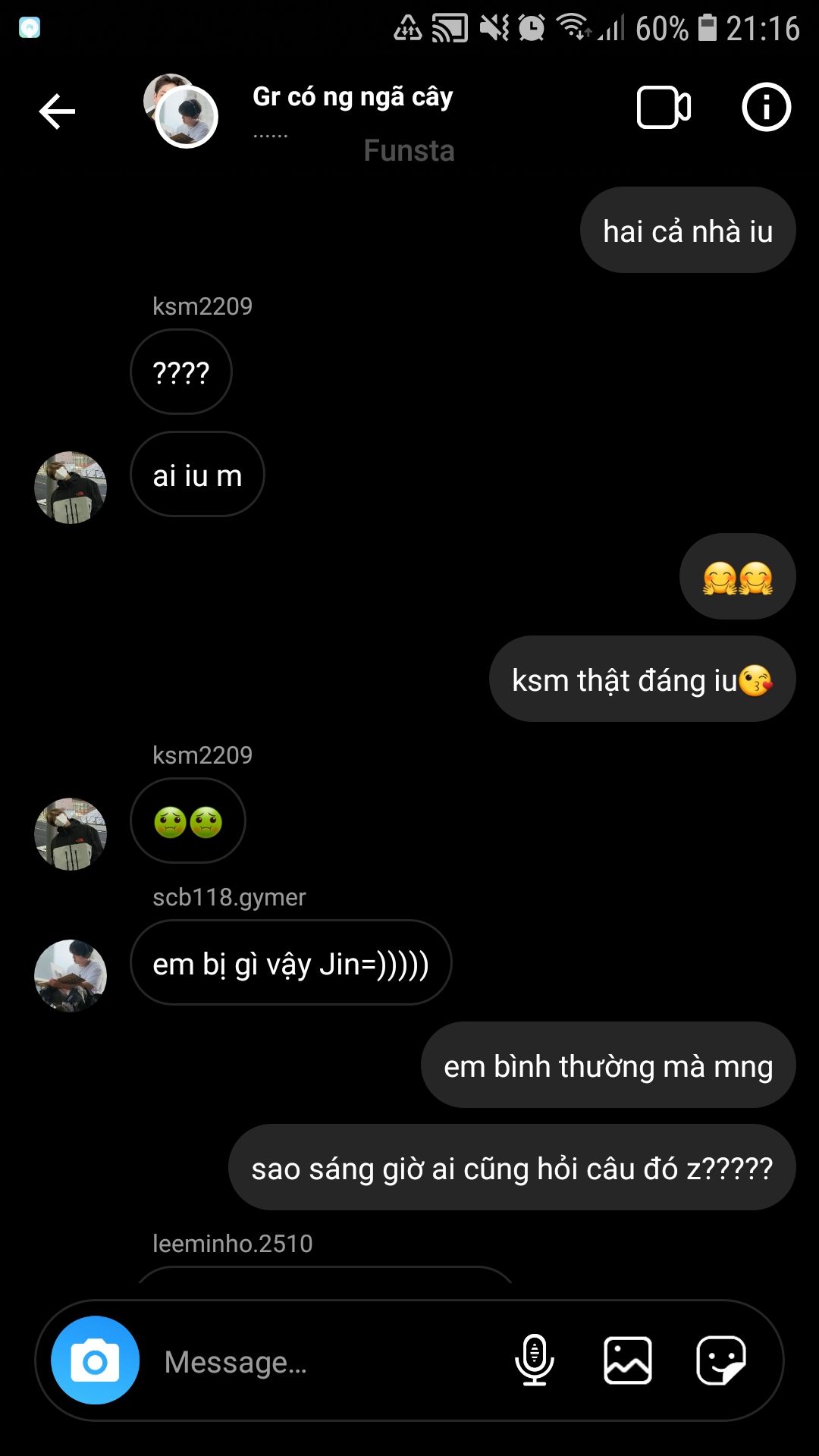
Task: Open scb118.gymer's profile picture
Action: tap(71, 975)
